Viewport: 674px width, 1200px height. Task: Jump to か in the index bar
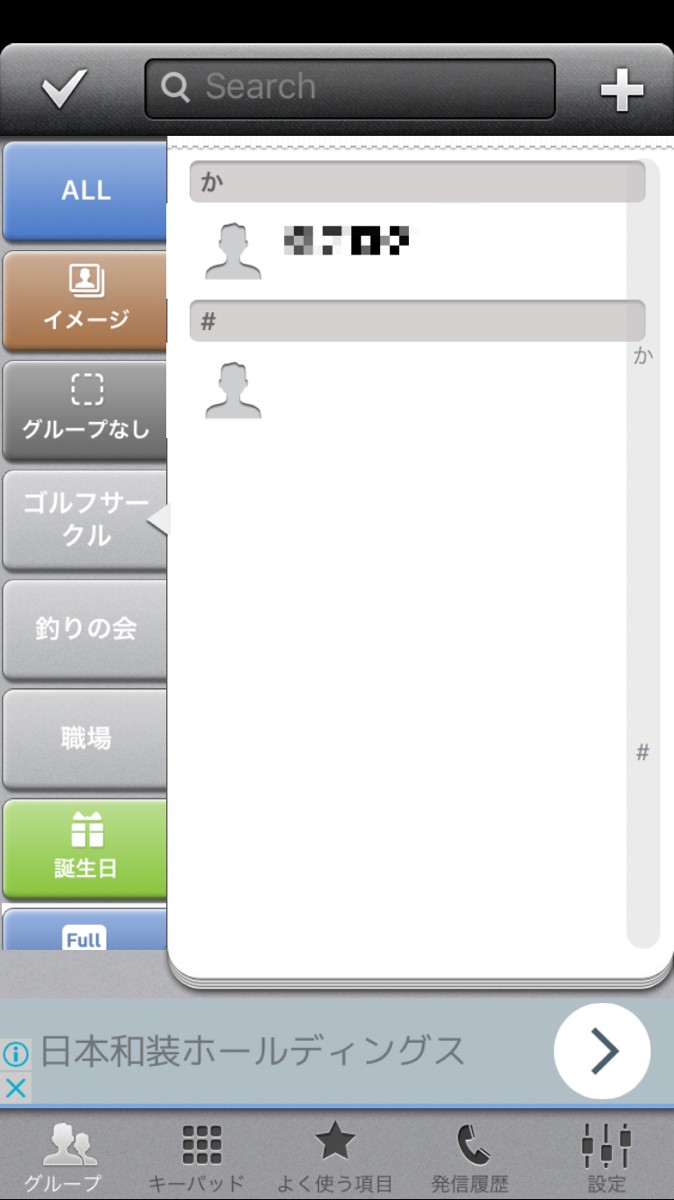click(642, 356)
